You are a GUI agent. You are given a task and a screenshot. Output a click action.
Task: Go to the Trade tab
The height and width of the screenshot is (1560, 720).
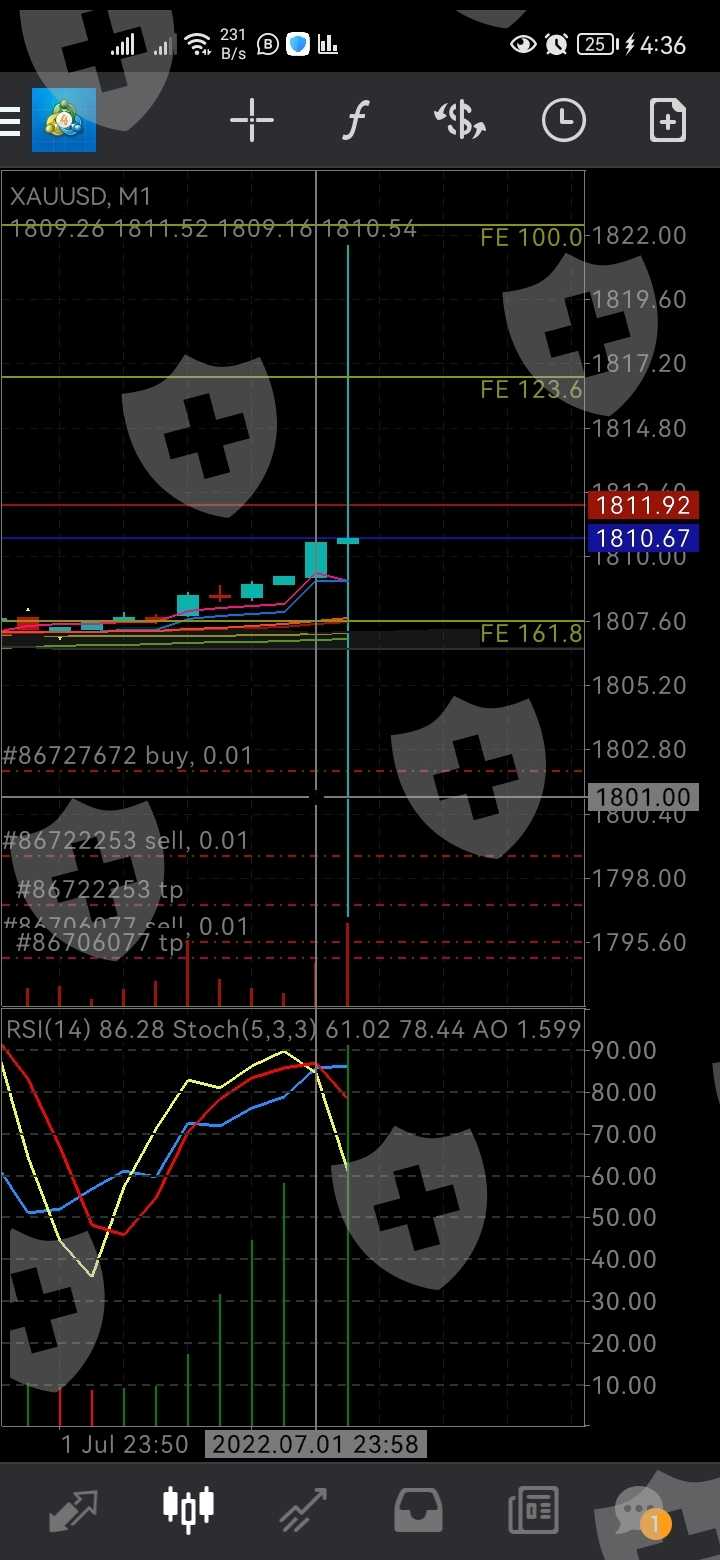pyautogui.click(x=302, y=1510)
